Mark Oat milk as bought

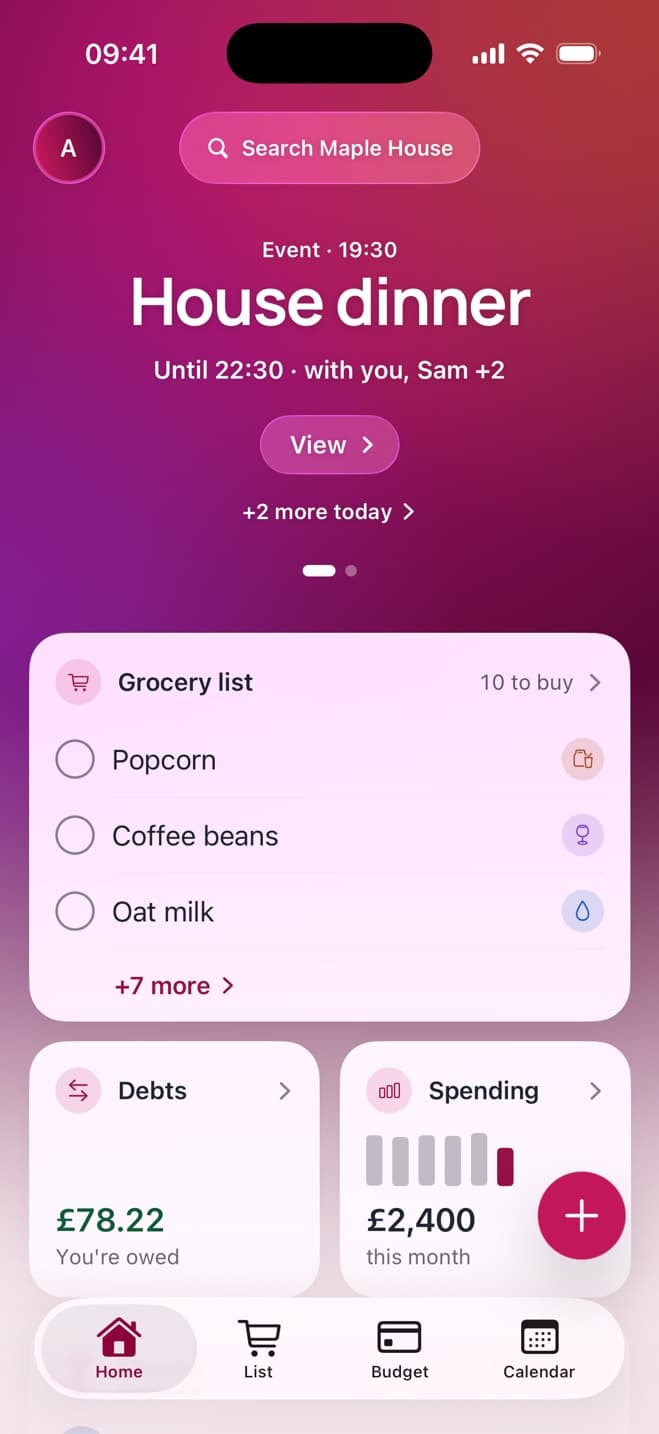tap(75, 912)
